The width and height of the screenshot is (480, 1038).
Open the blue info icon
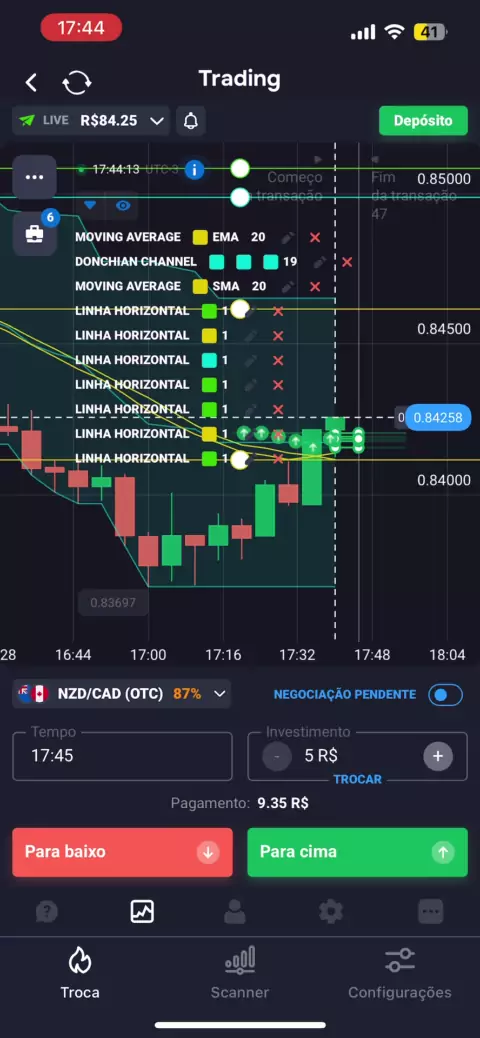pyautogui.click(x=194, y=169)
